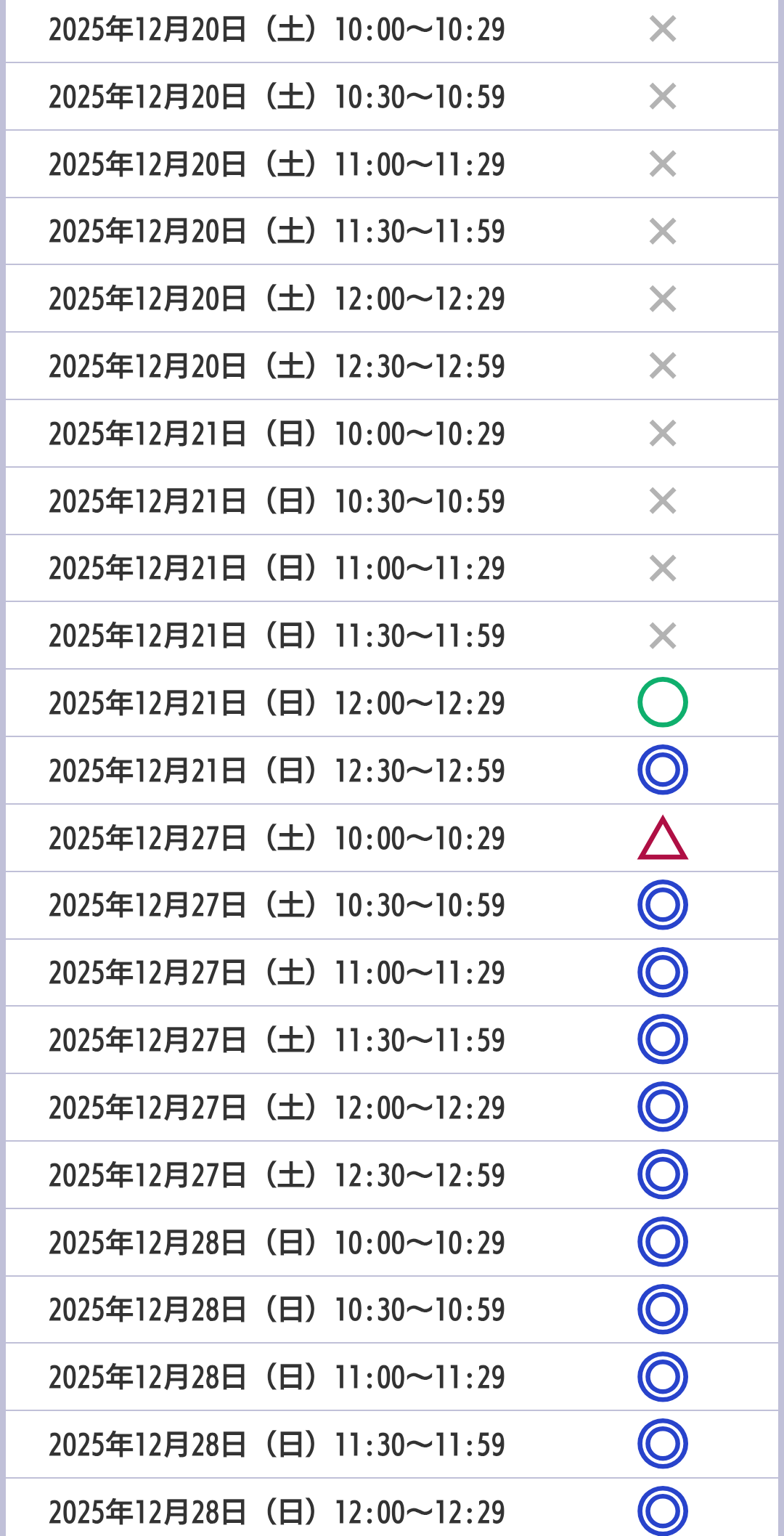Choose the Dec 28 11:00–11:29 slot
Viewport: 784px width, 1536px height.
(x=662, y=1377)
